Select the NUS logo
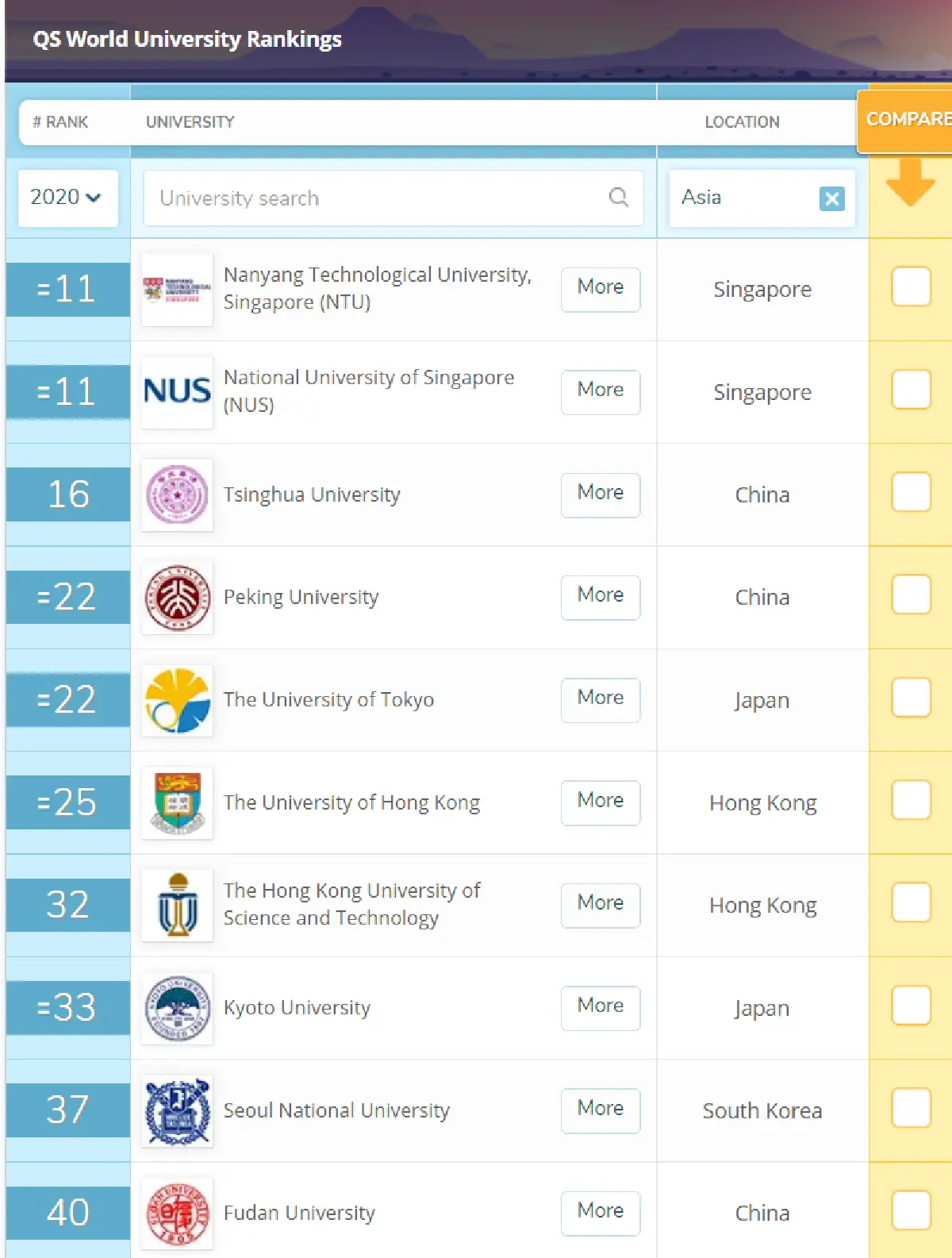Screen dimensions: 952x1258 [x=176, y=391]
